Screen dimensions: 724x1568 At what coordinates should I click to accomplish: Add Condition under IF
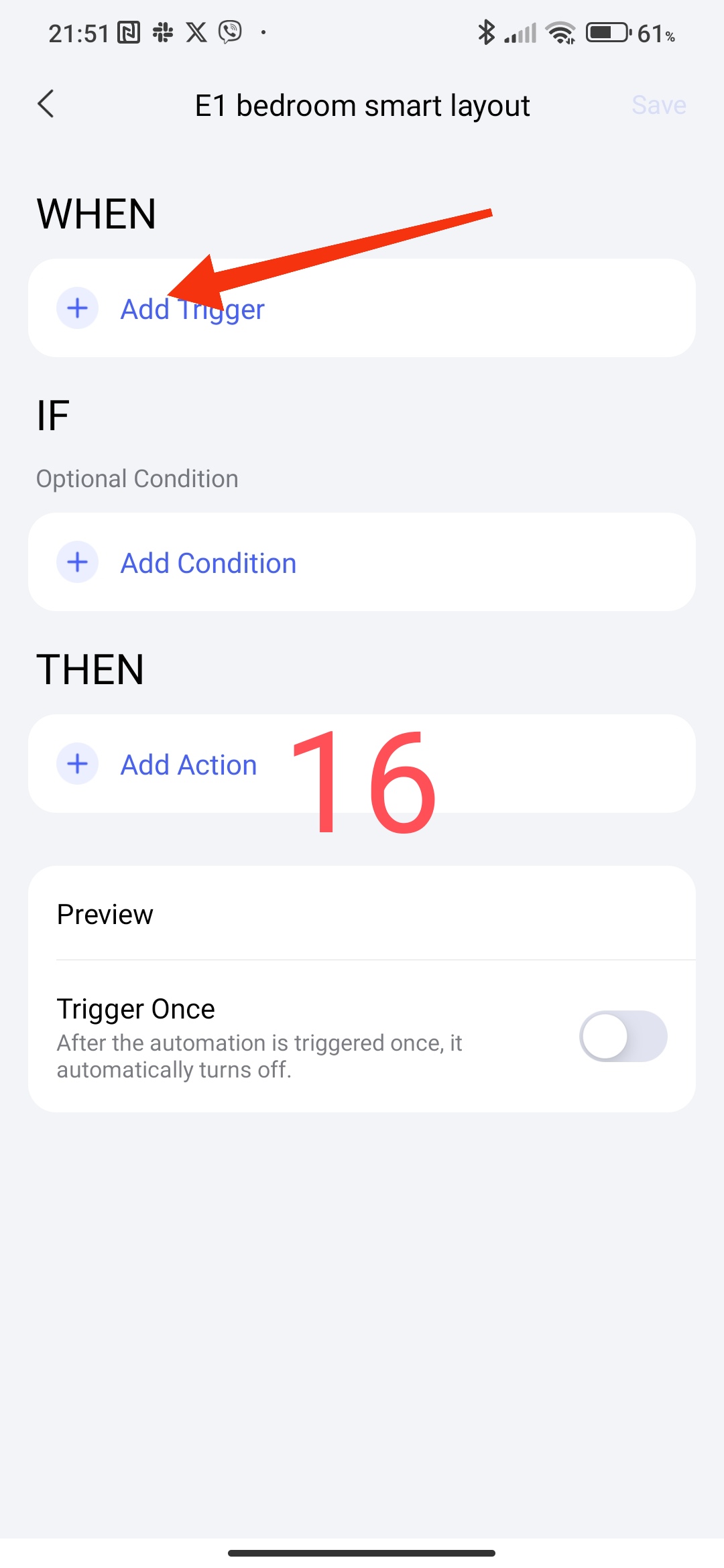pyautogui.click(x=208, y=563)
